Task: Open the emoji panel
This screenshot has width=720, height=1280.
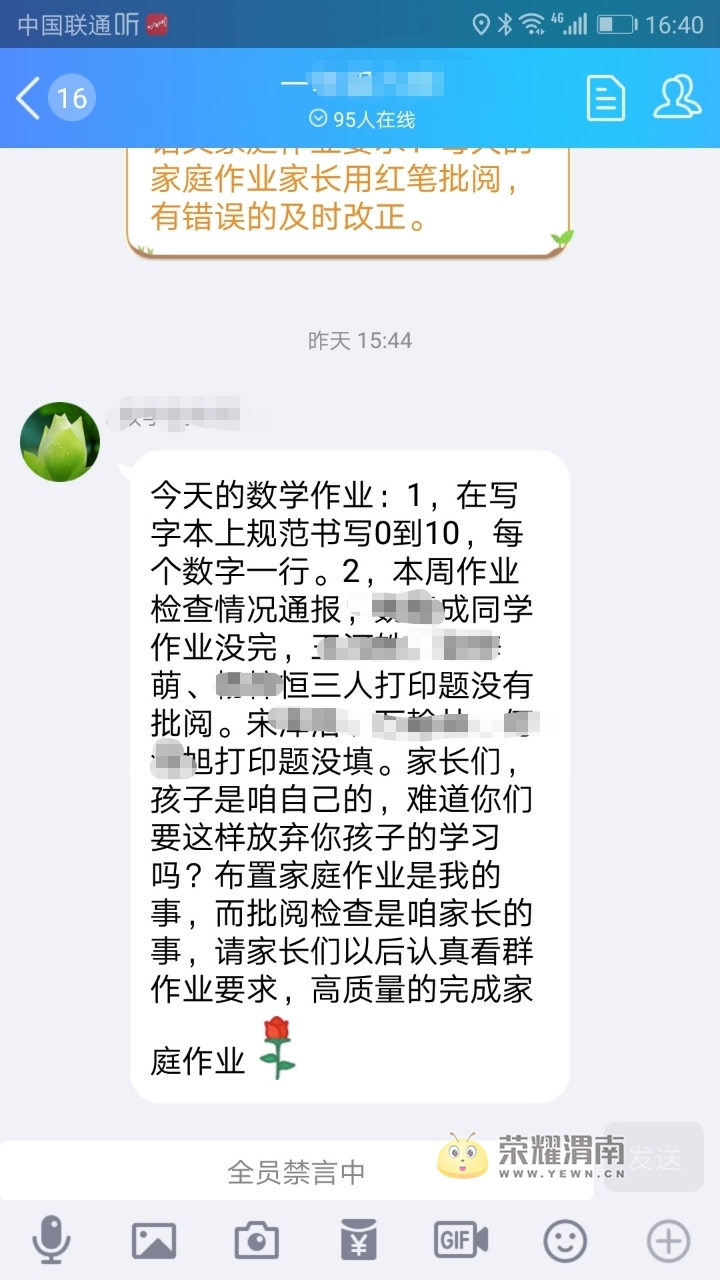Action: click(x=565, y=1241)
